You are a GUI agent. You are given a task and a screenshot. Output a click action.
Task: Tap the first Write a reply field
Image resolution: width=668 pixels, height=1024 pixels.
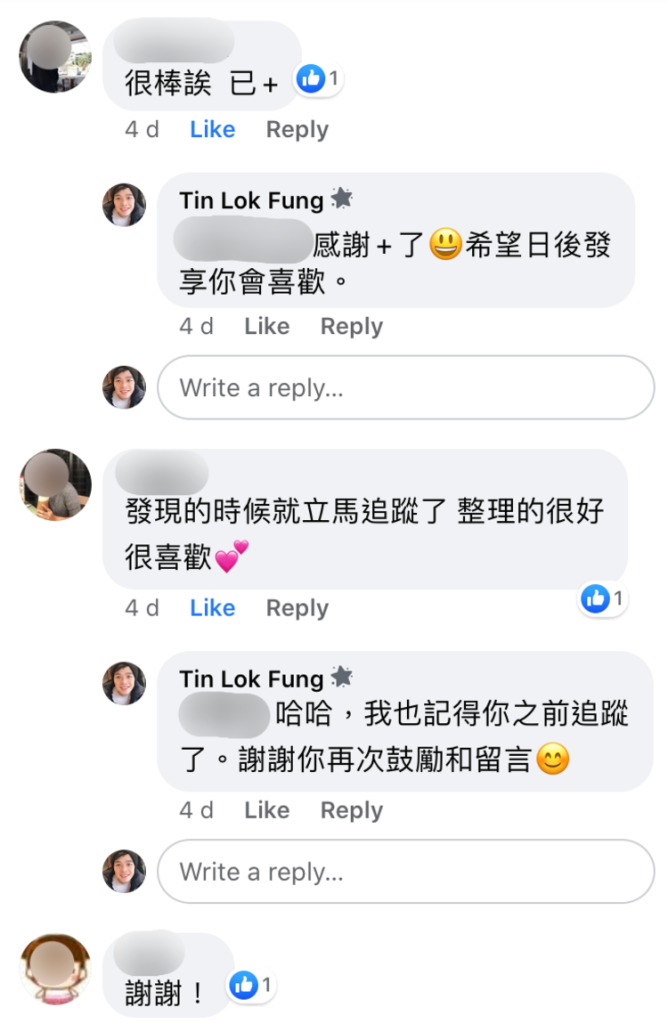pyautogui.click(x=405, y=388)
